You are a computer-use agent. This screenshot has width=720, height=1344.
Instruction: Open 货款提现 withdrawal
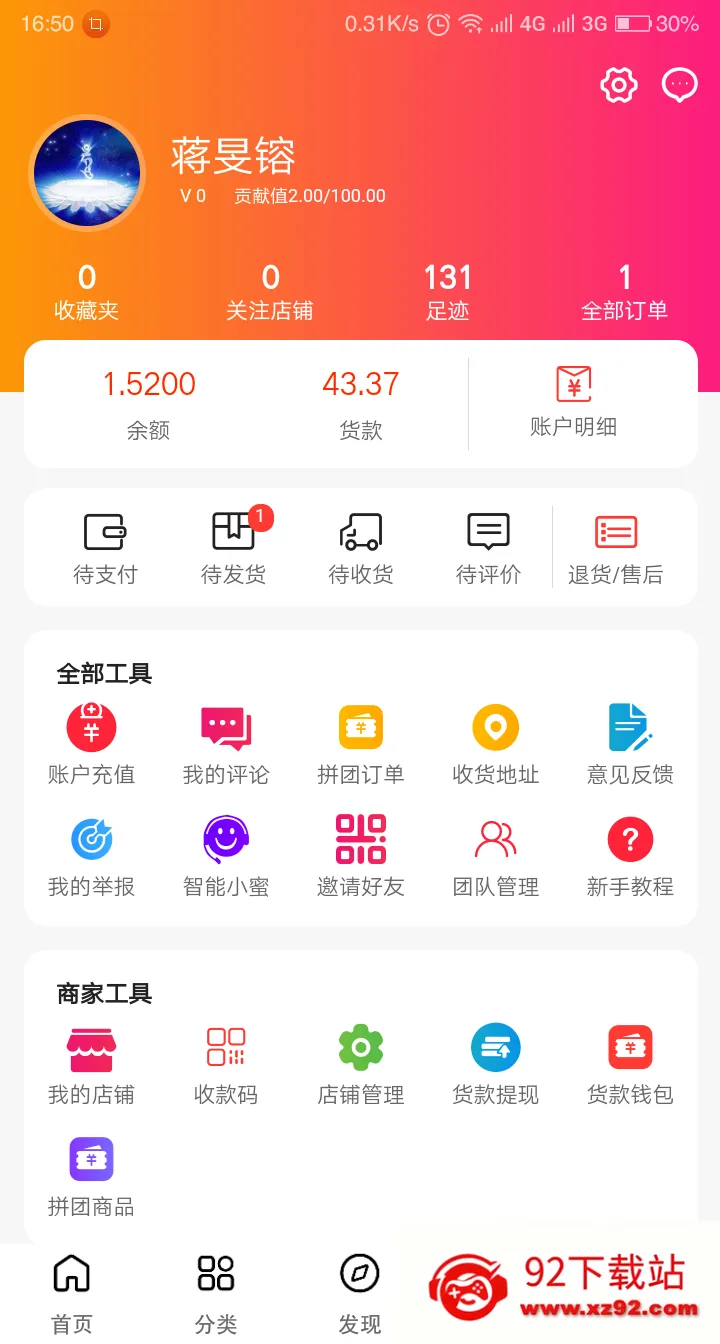coord(495,1064)
